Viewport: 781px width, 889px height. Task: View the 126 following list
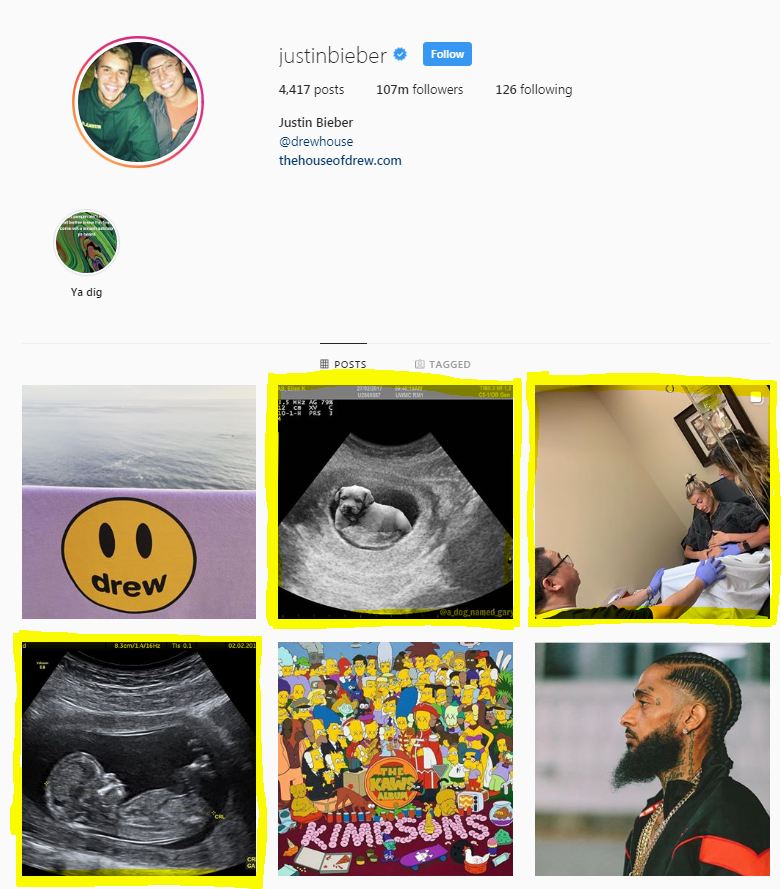[x=533, y=89]
